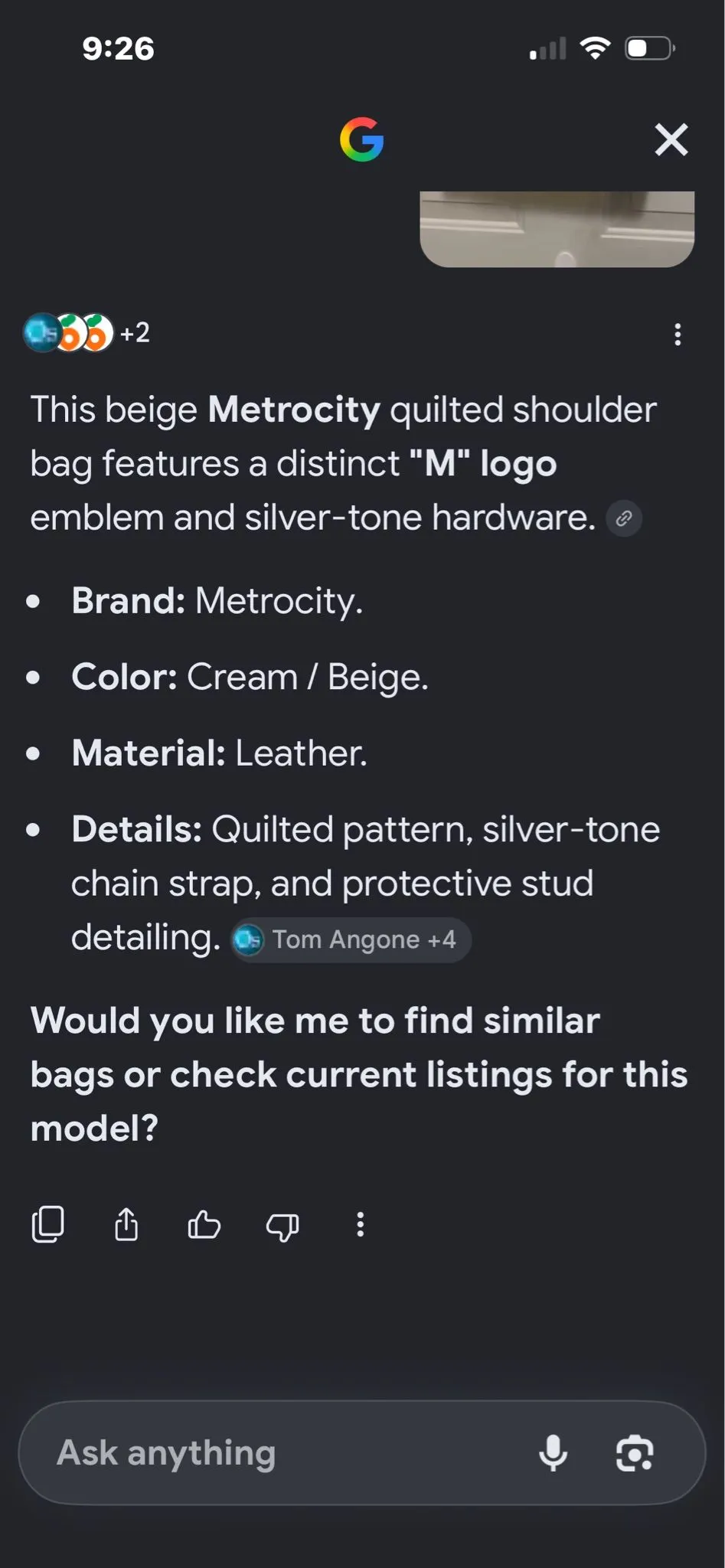Viewport: 725px width, 1568px height.
Task: Start voice input with the microphone
Action: click(x=553, y=1453)
